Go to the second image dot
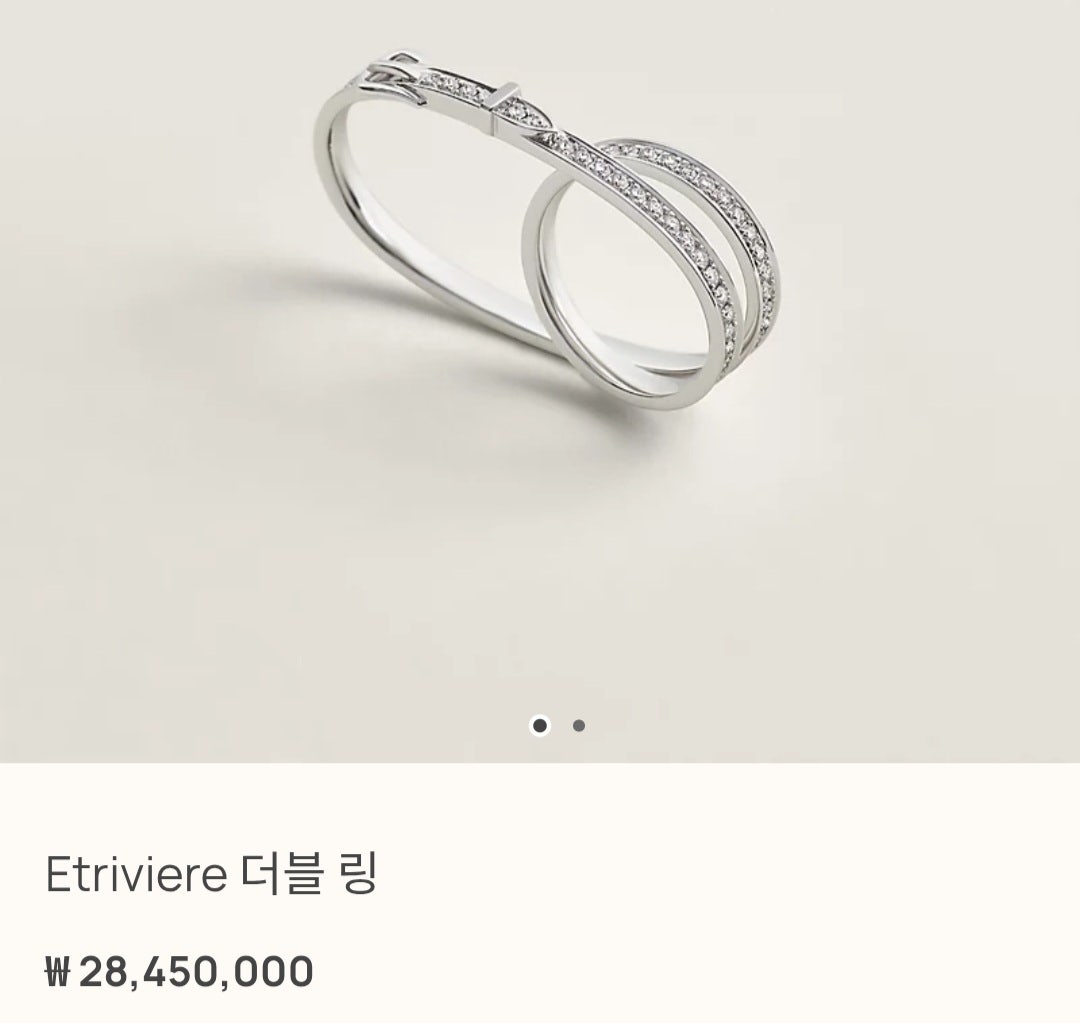The width and height of the screenshot is (1080, 1023). click(x=579, y=726)
